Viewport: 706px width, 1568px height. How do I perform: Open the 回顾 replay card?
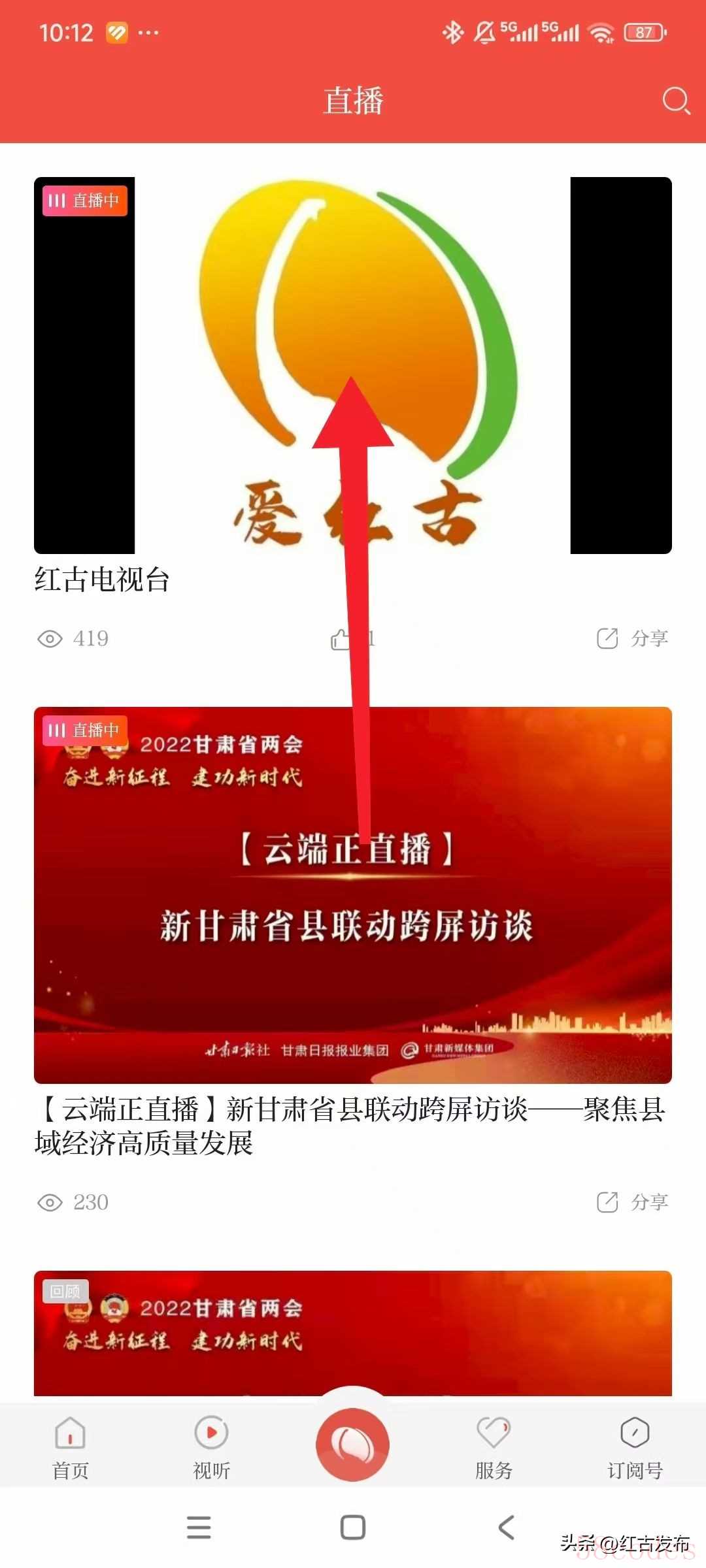click(353, 1333)
